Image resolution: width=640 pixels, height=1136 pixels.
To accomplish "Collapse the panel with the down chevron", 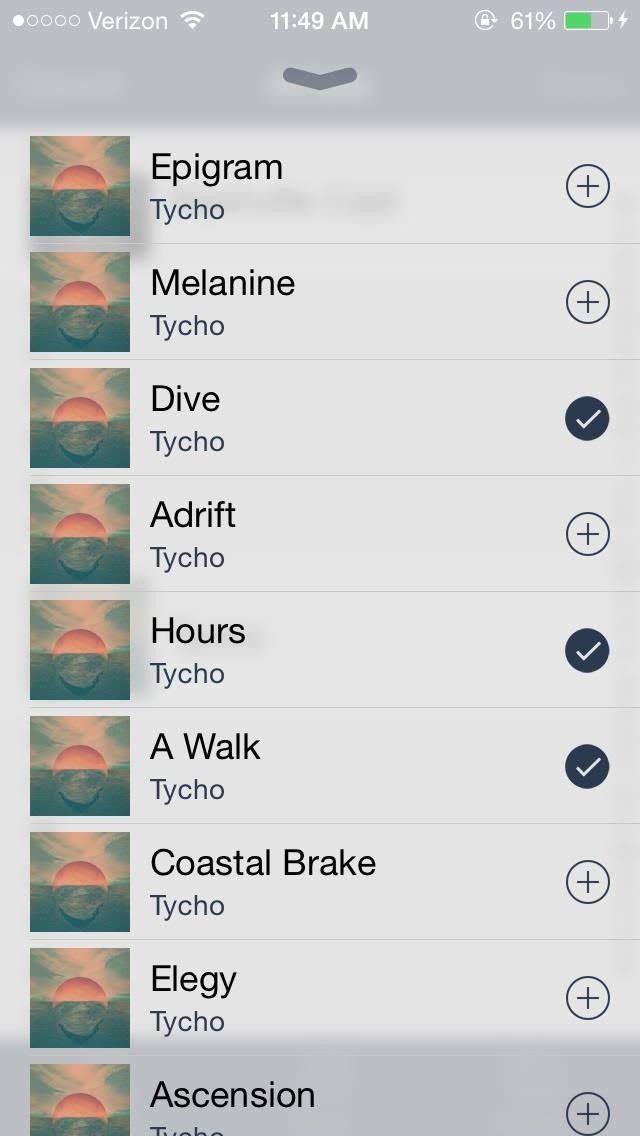I will pyautogui.click(x=320, y=78).
